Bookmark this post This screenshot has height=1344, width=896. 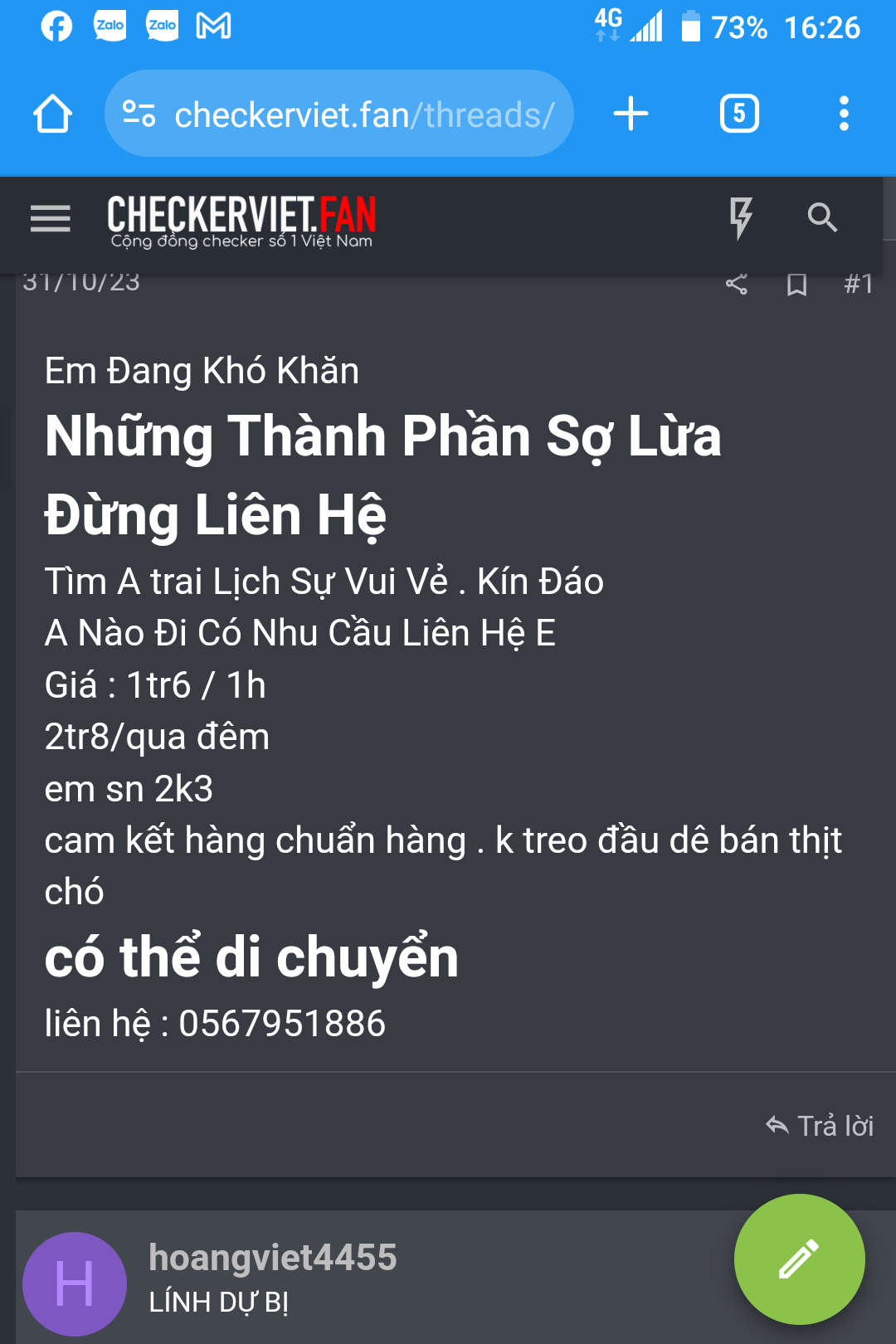pos(796,285)
